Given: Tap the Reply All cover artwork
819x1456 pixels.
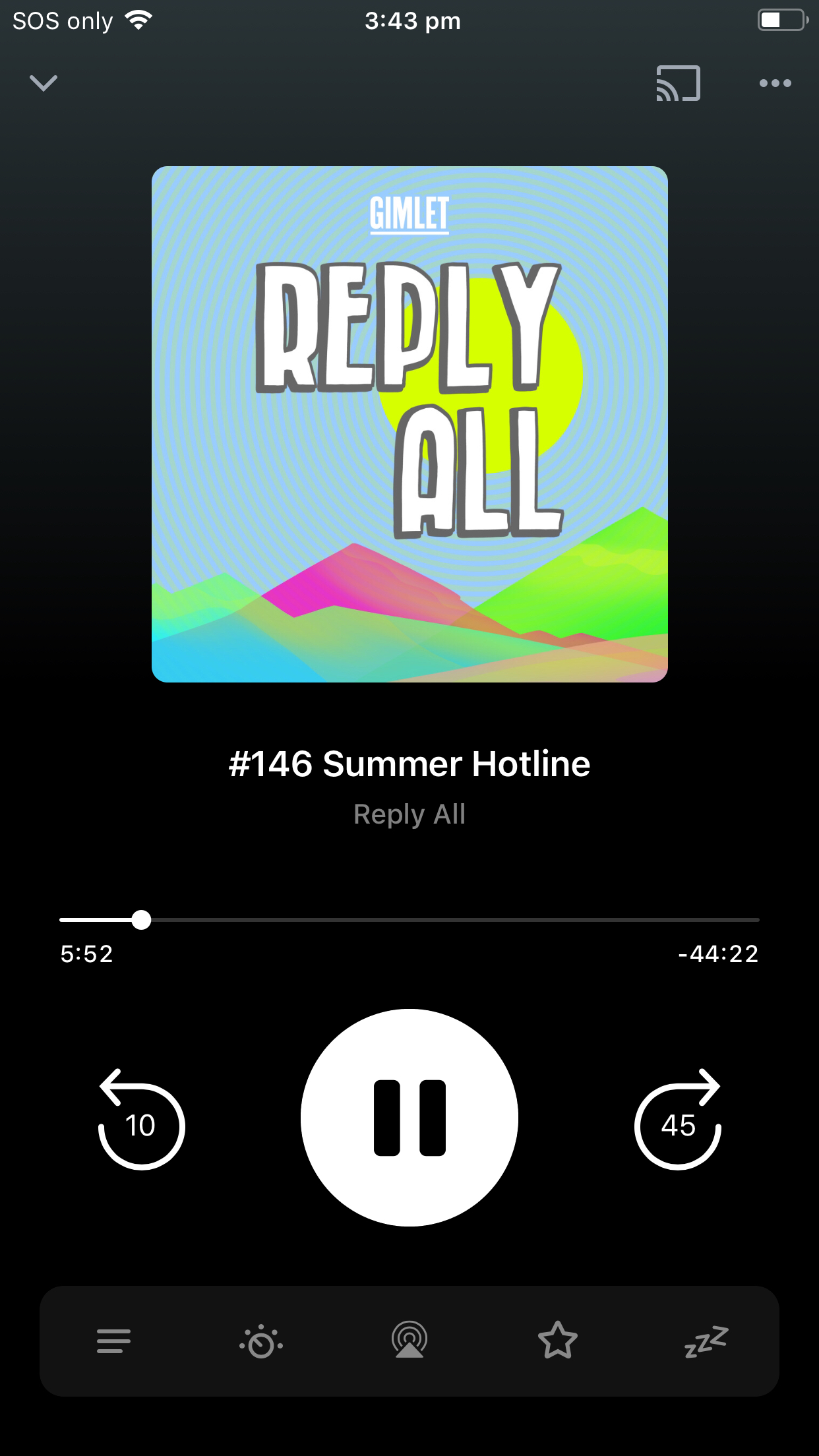Looking at the screenshot, I should [409, 424].
